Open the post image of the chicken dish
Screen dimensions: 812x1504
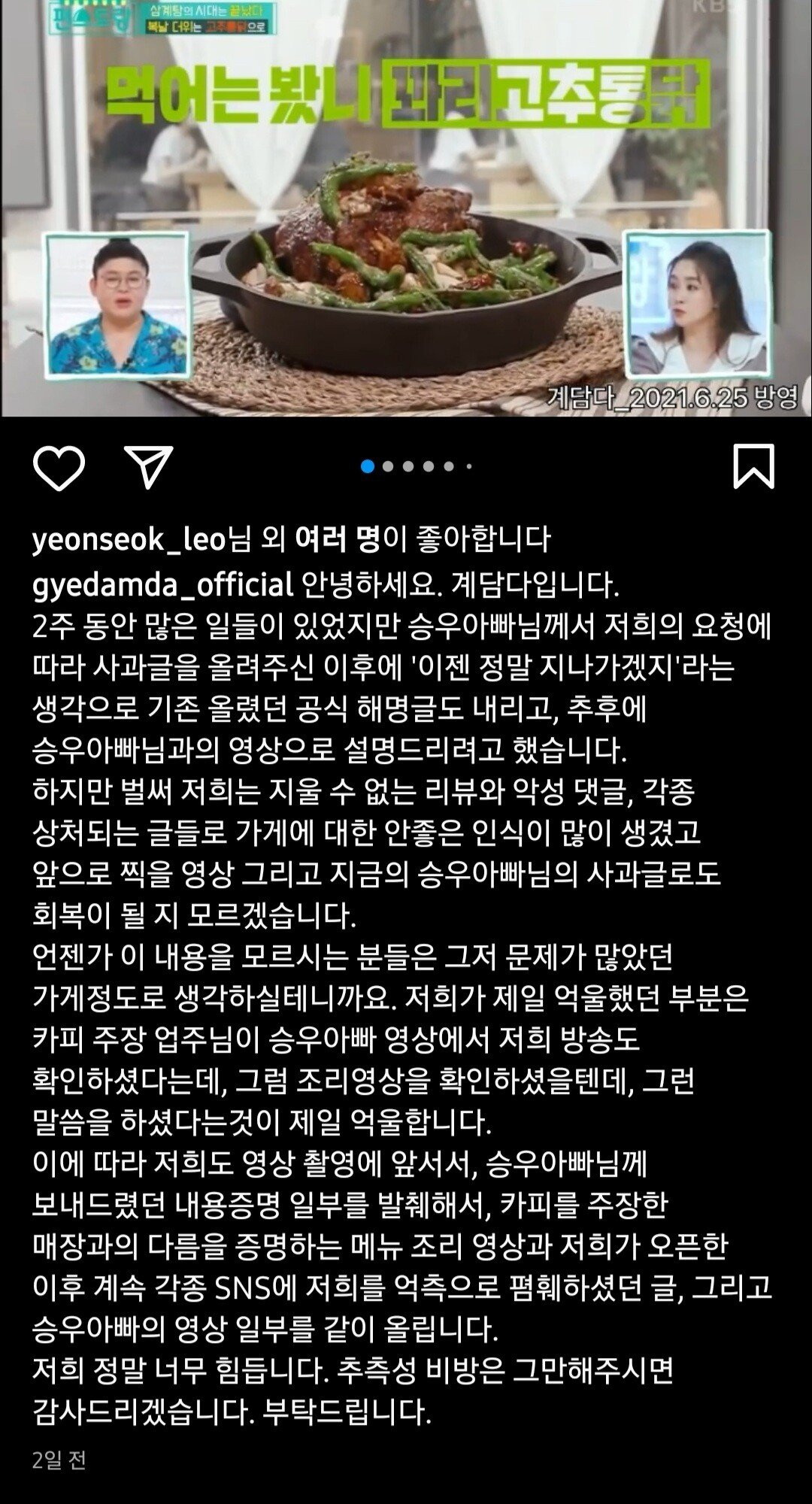click(x=406, y=208)
